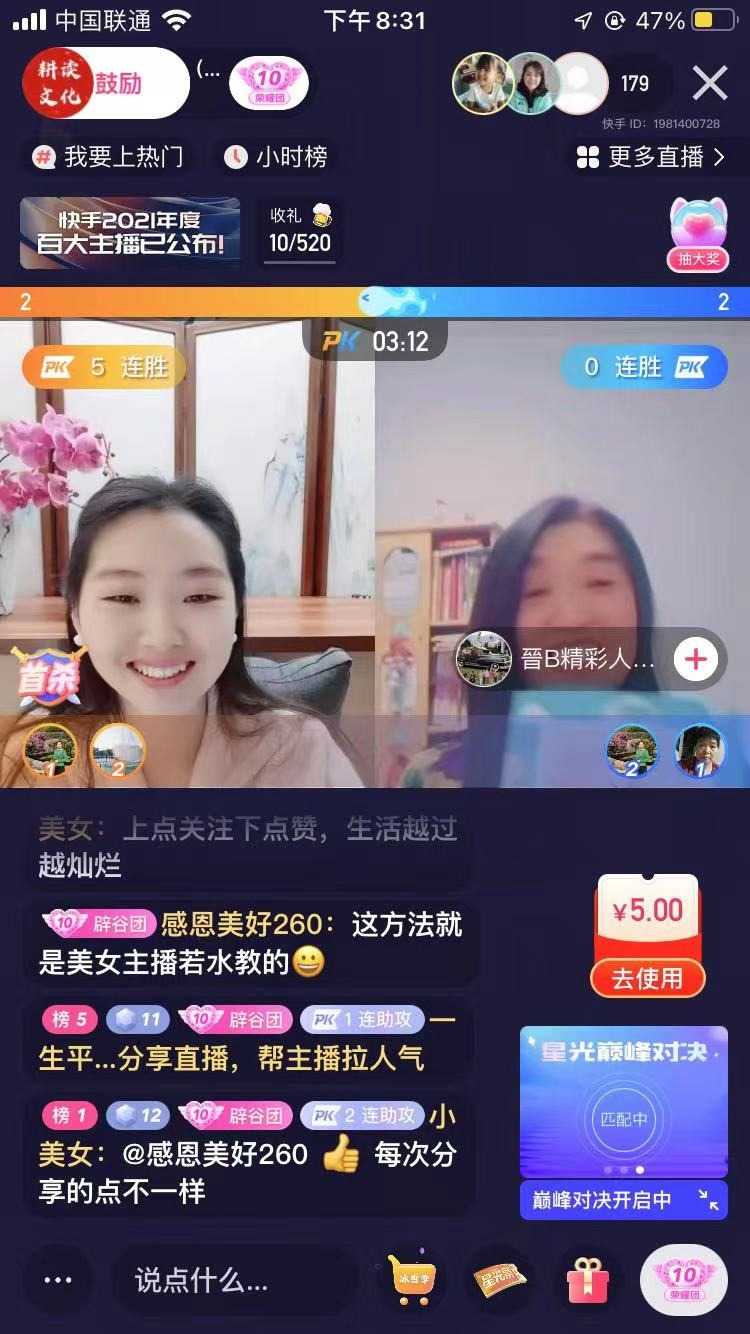Open the 小时榜 ranking
The image size is (750, 1334).
coord(276,157)
